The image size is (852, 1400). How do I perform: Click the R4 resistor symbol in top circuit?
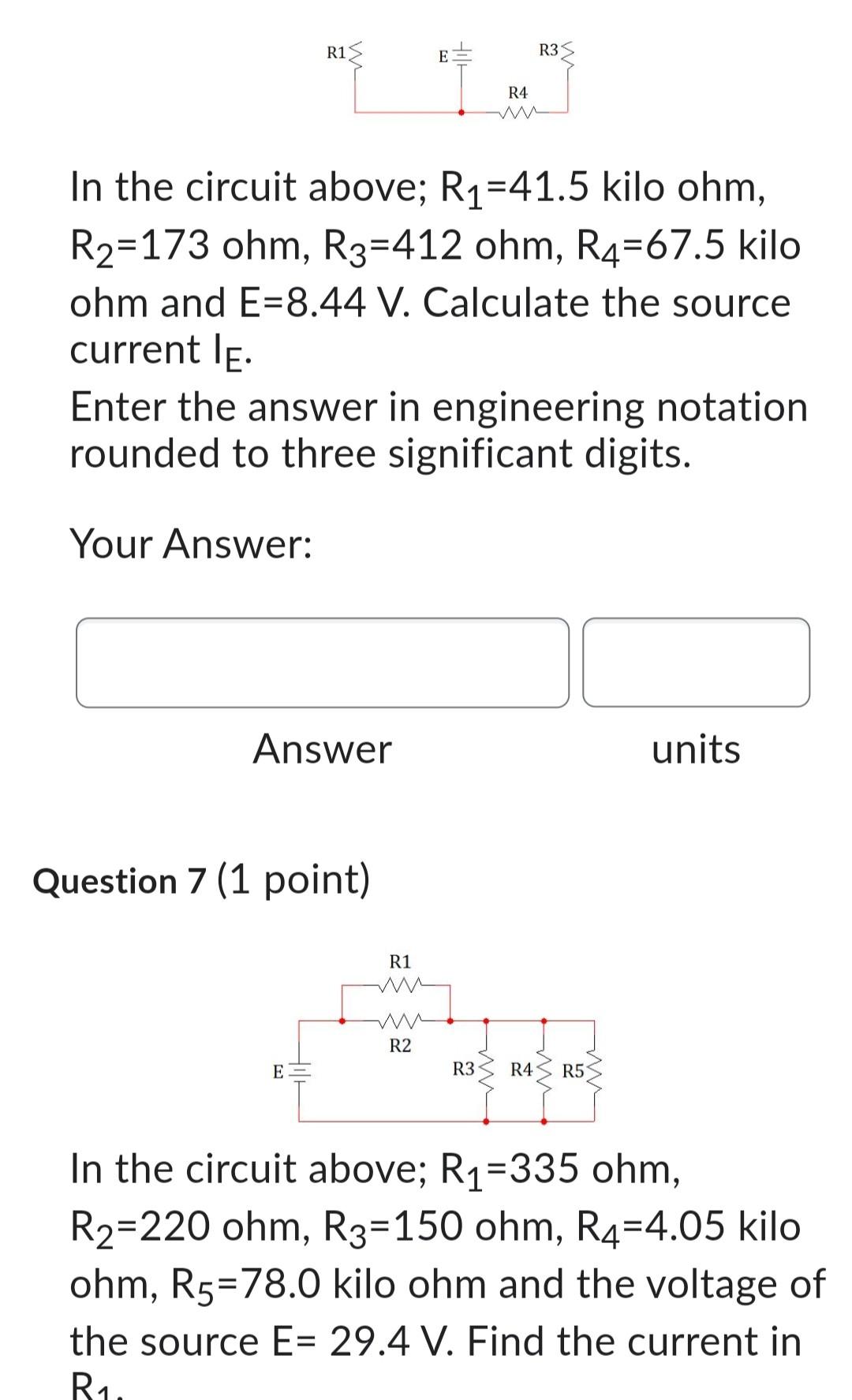click(x=517, y=113)
